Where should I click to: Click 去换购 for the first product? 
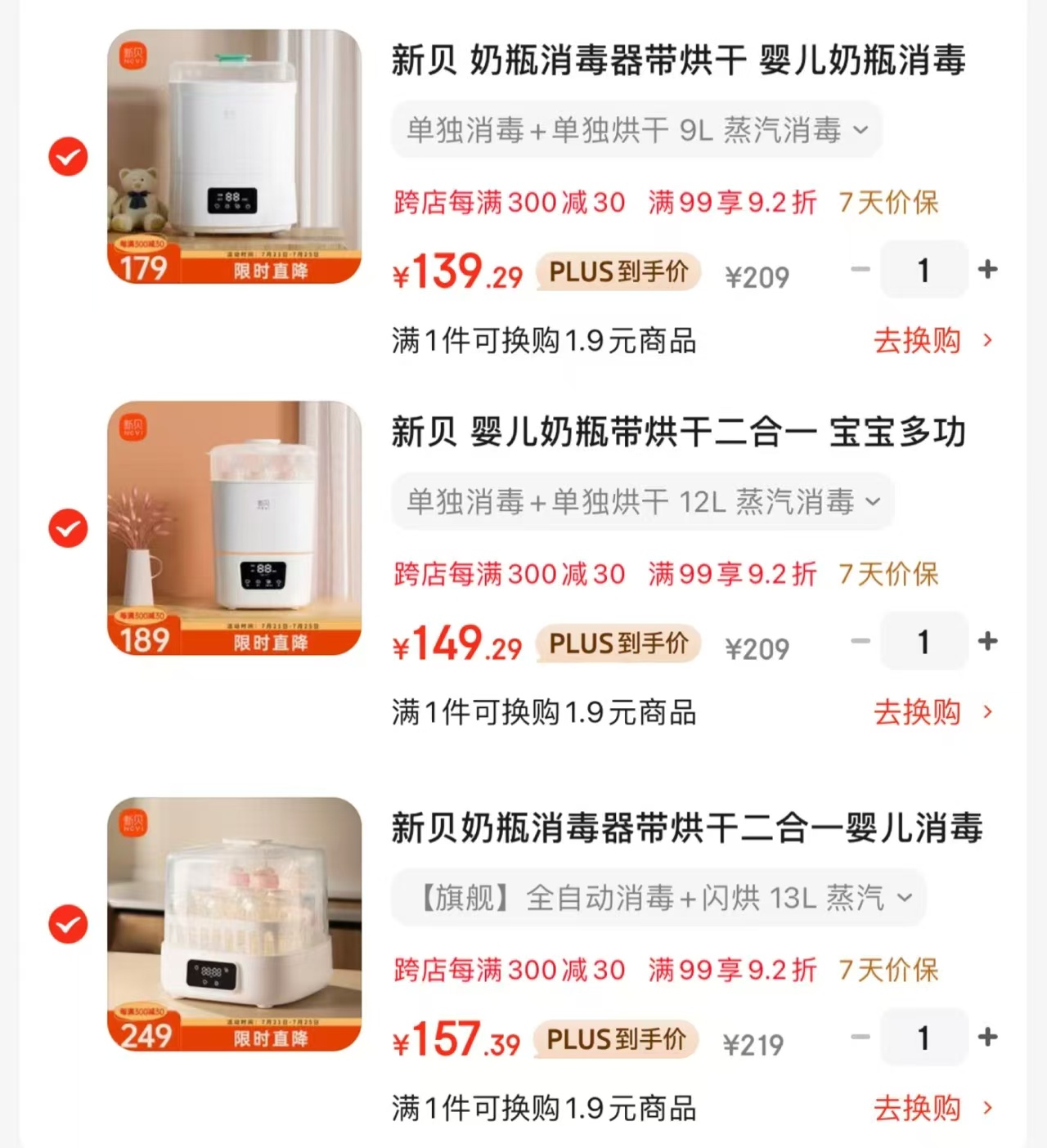point(918,341)
